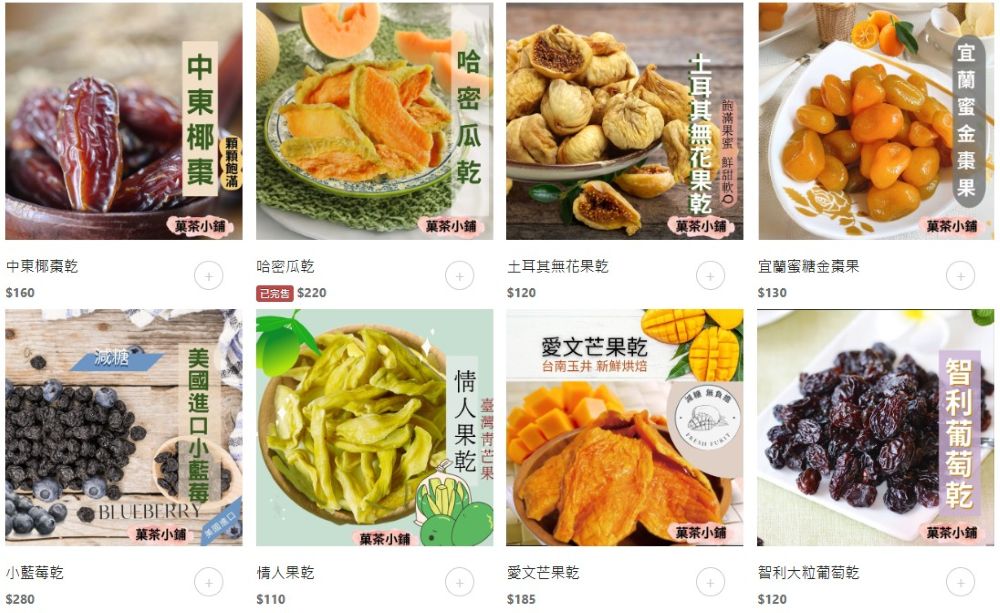Add 小藍莓乾 using the plus icon
This screenshot has width=1000, height=613.
[x=208, y=582]
